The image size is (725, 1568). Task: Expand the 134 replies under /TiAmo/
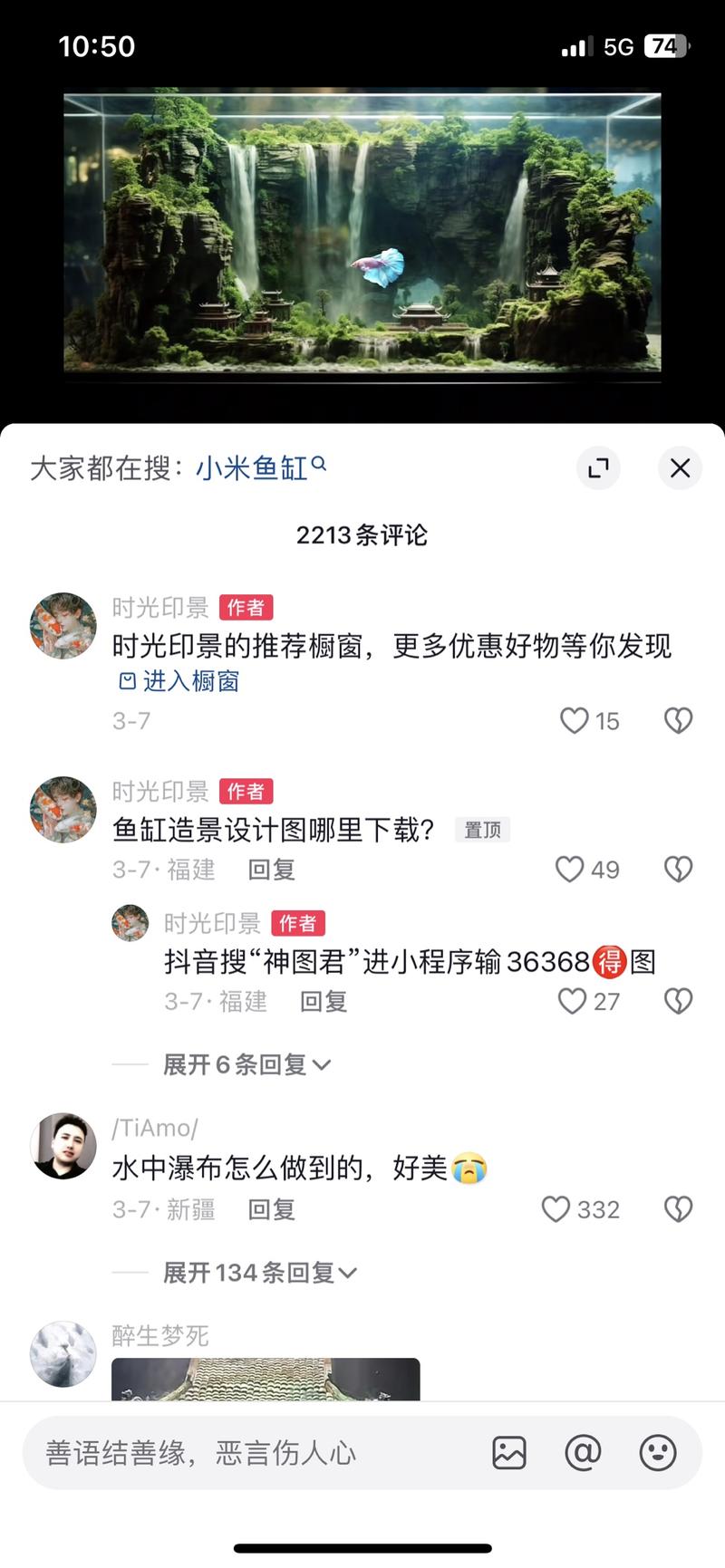(259, 1273)
